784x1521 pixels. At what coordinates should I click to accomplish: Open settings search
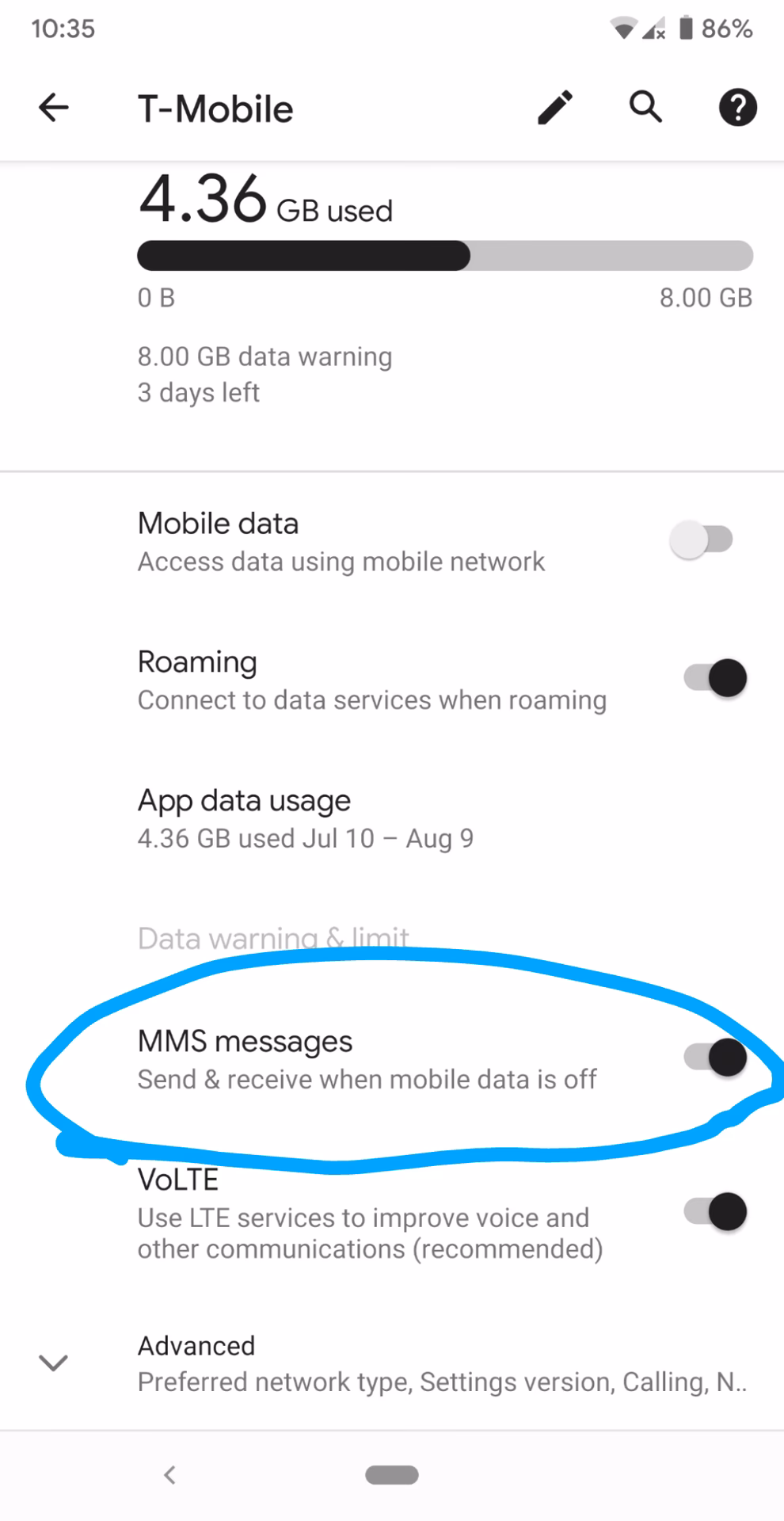point(645,106)
